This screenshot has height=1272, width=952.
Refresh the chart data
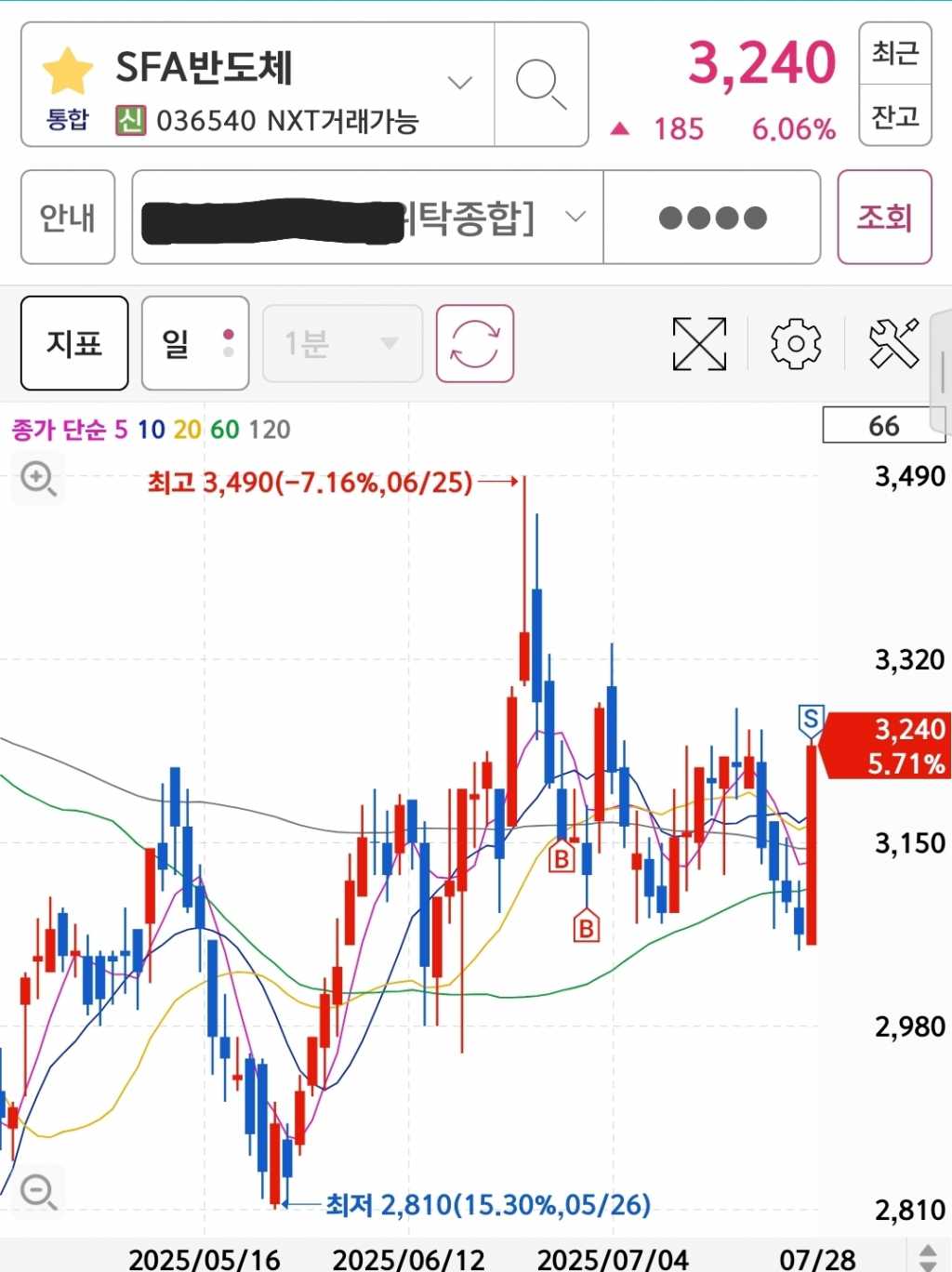click(475, 344)
